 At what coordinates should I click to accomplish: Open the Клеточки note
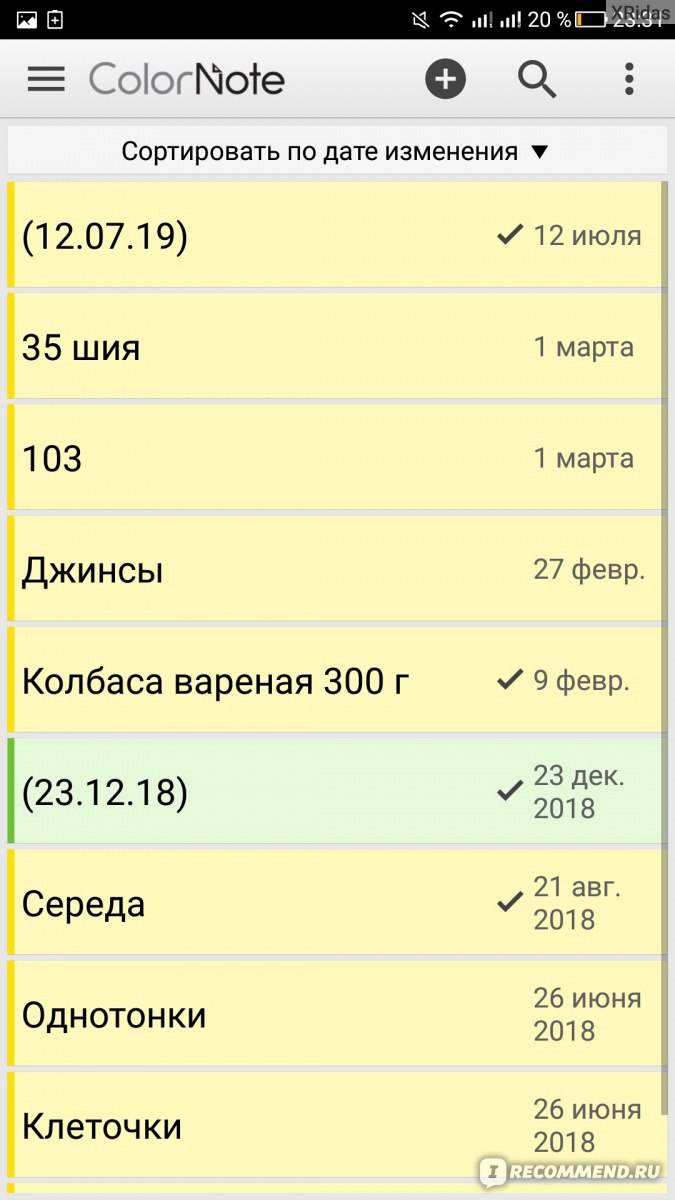[337, 1125]
